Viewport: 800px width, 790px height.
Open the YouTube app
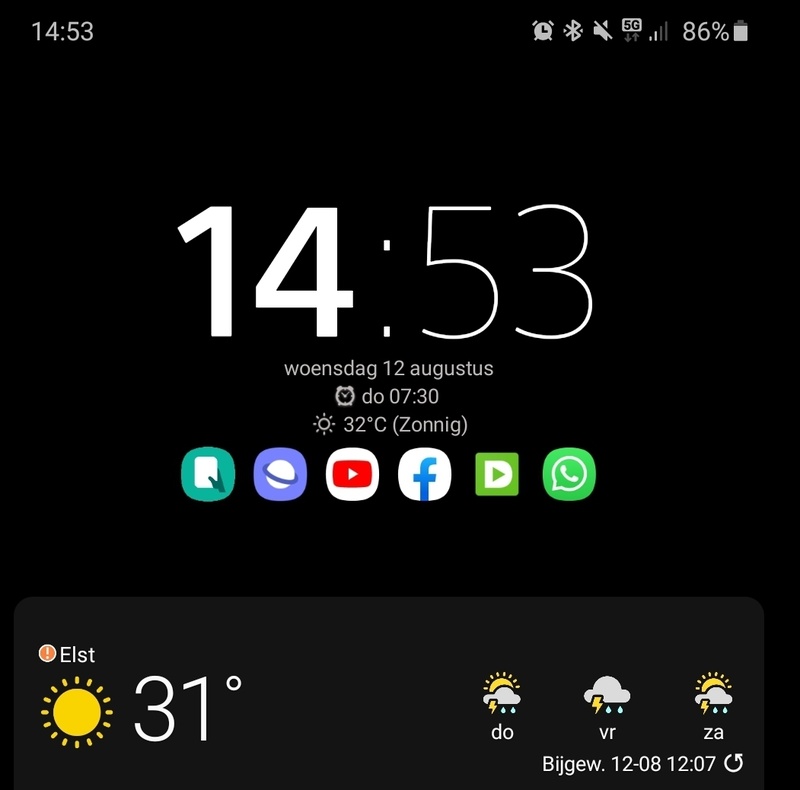pyautogui.click(x=352, y=474)
